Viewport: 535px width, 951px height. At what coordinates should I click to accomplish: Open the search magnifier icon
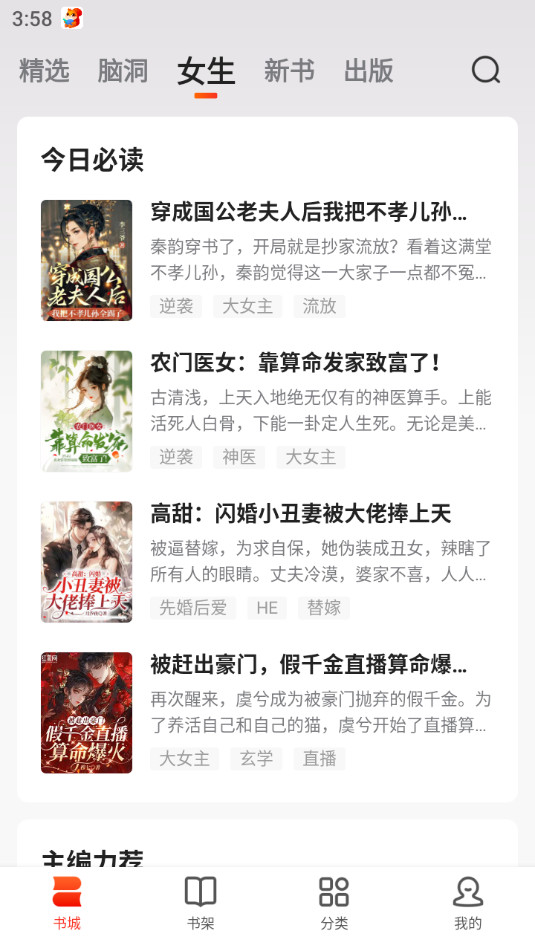[x=486, y=70]
